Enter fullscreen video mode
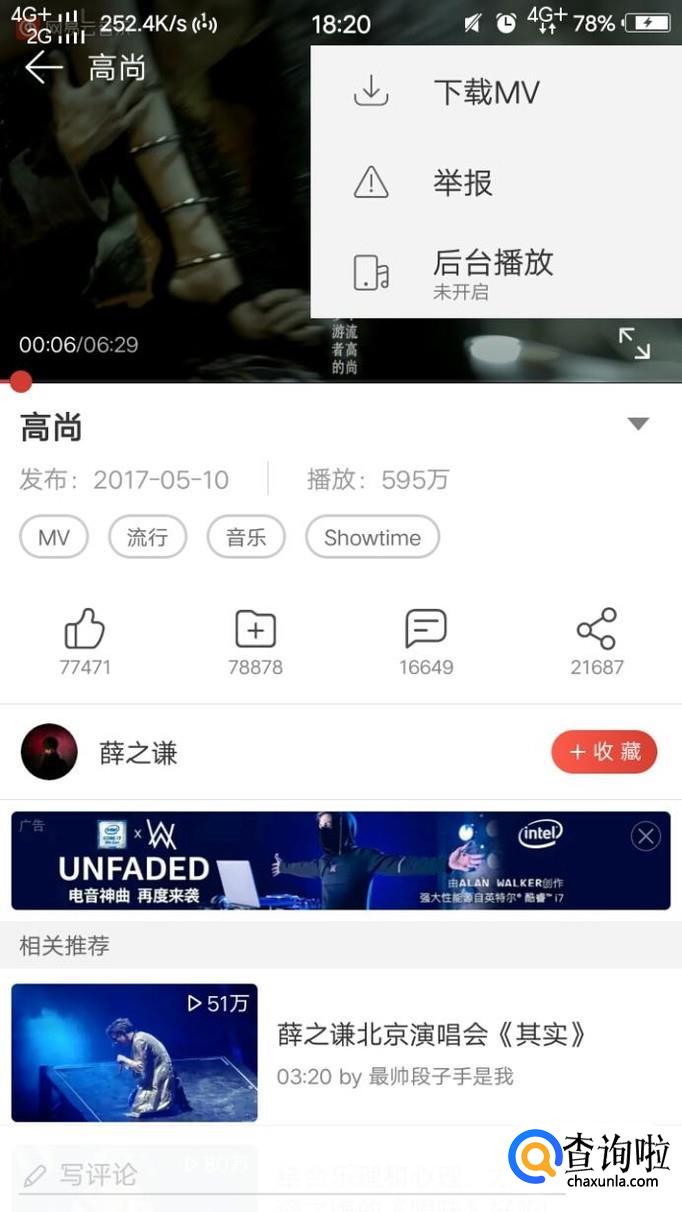Image resolution: width=682 pixels, height=1212 pixels. click(634, 343)
